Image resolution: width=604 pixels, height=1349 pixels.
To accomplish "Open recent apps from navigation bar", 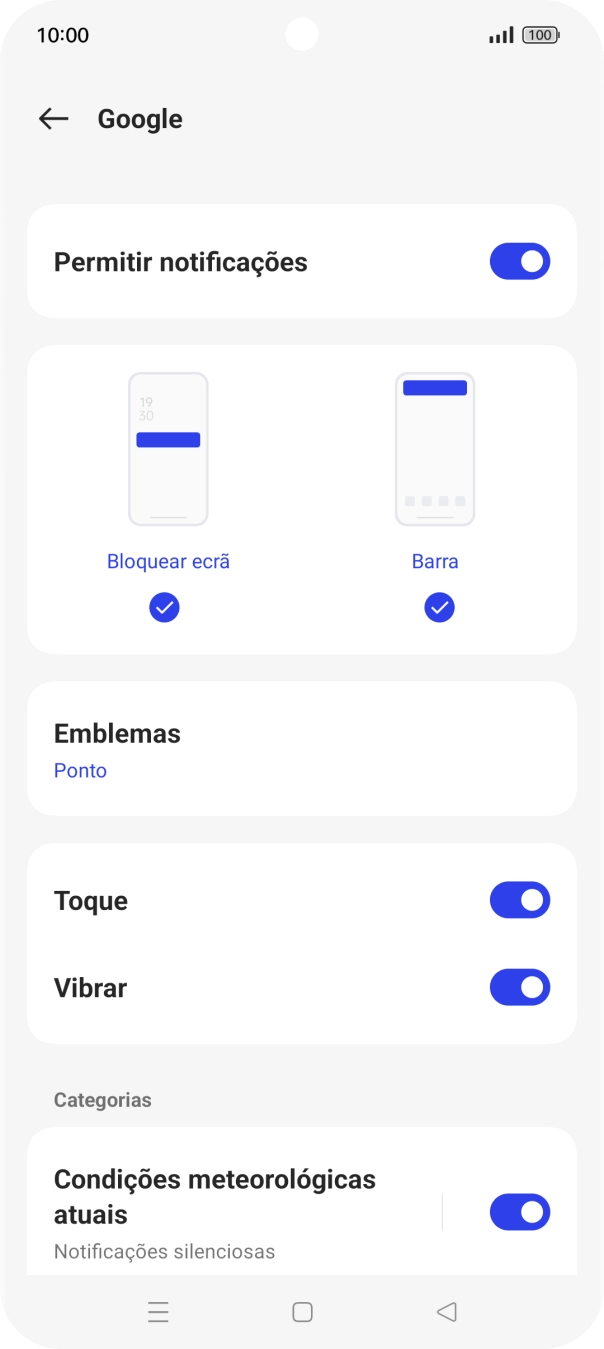I will click(158, 1312).
